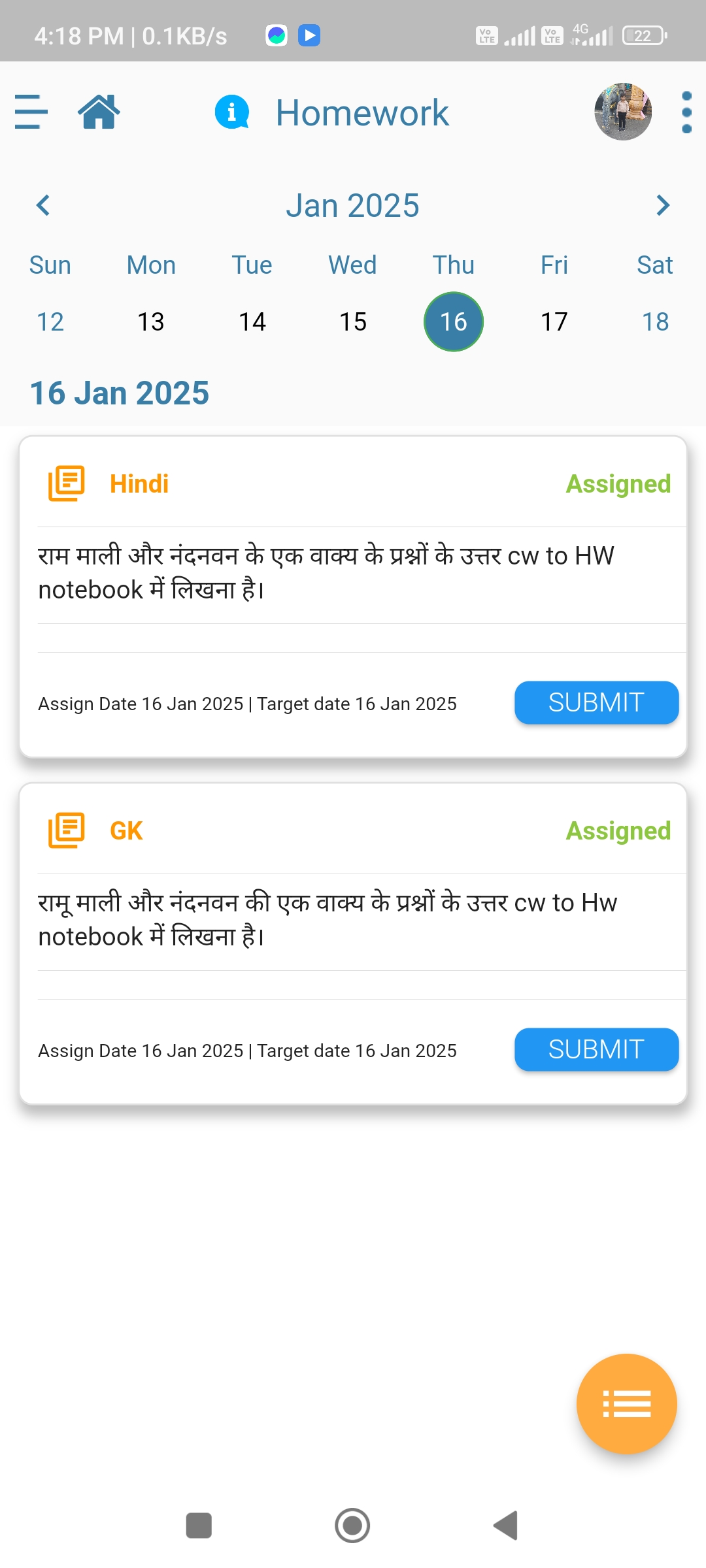
Task: Open the profile picture
Action: (623, 112)
